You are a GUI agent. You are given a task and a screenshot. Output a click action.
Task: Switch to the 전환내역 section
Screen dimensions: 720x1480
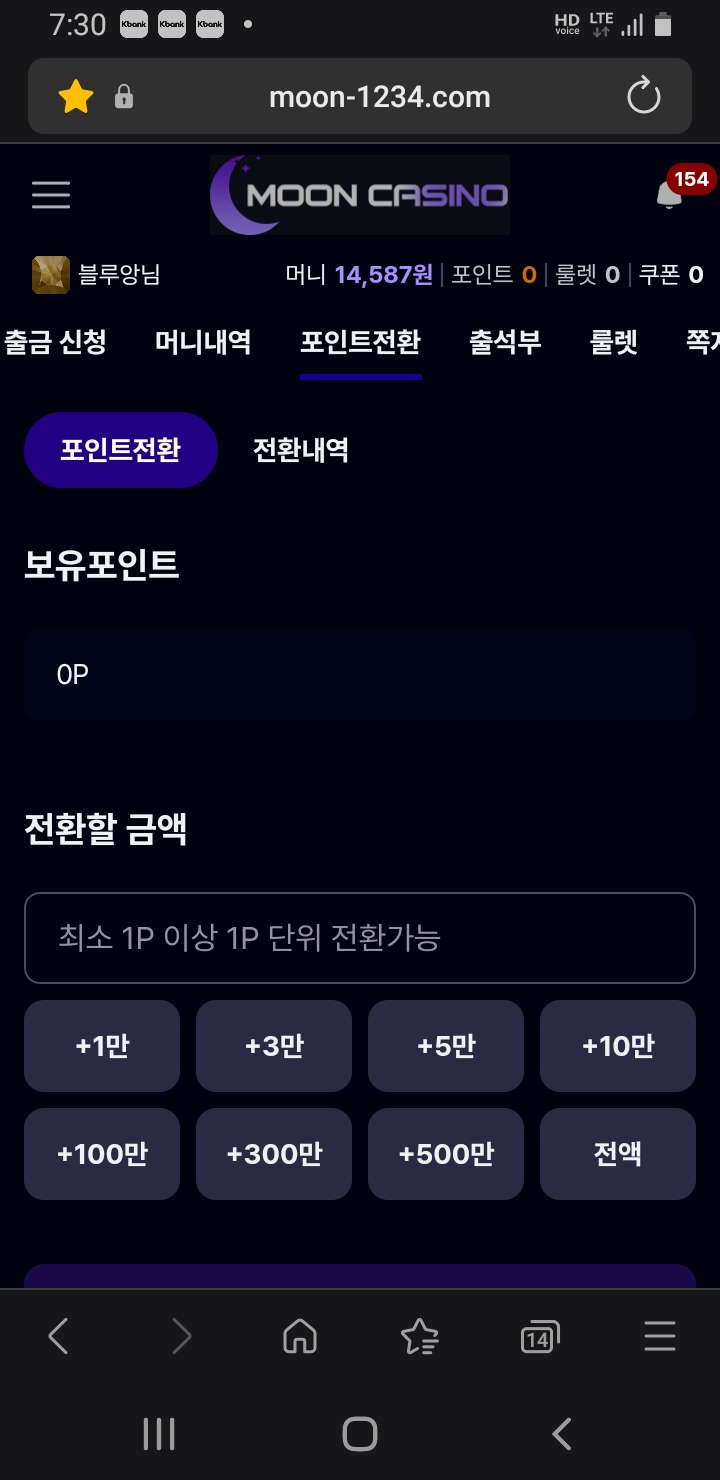300,450
